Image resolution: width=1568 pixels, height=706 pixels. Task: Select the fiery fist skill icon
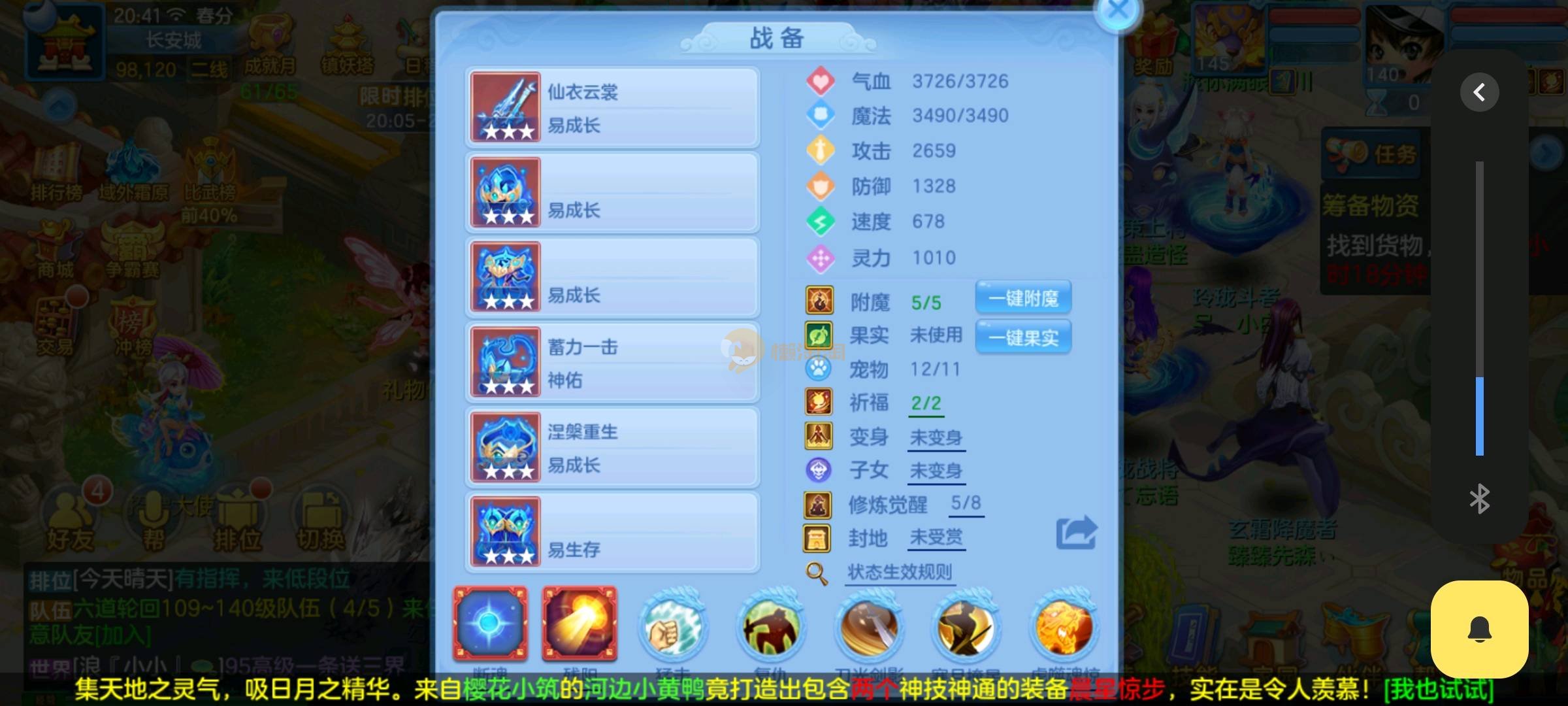[x=580, y=624]
